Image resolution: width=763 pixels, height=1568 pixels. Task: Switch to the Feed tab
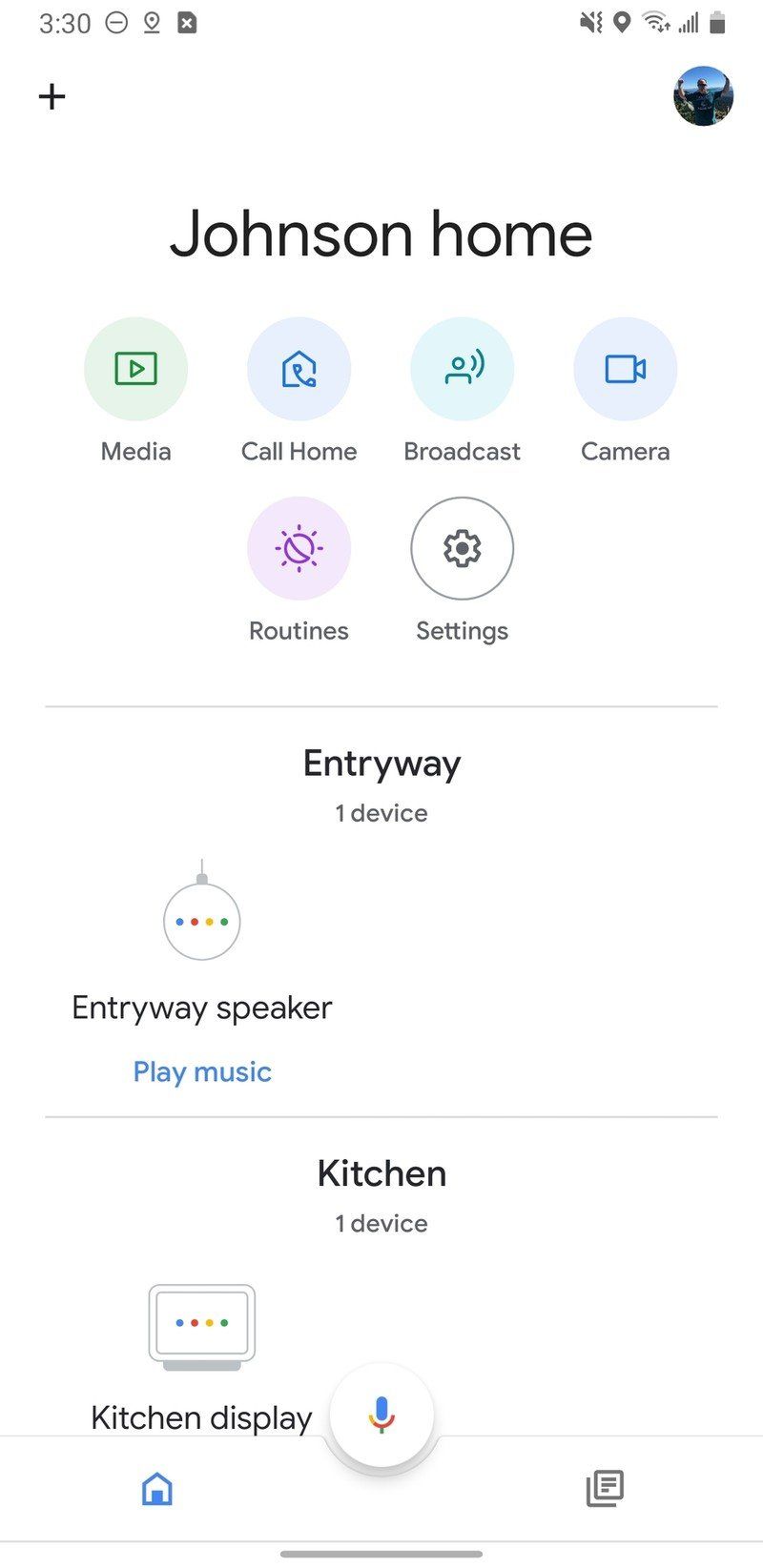coord(607,1488)
